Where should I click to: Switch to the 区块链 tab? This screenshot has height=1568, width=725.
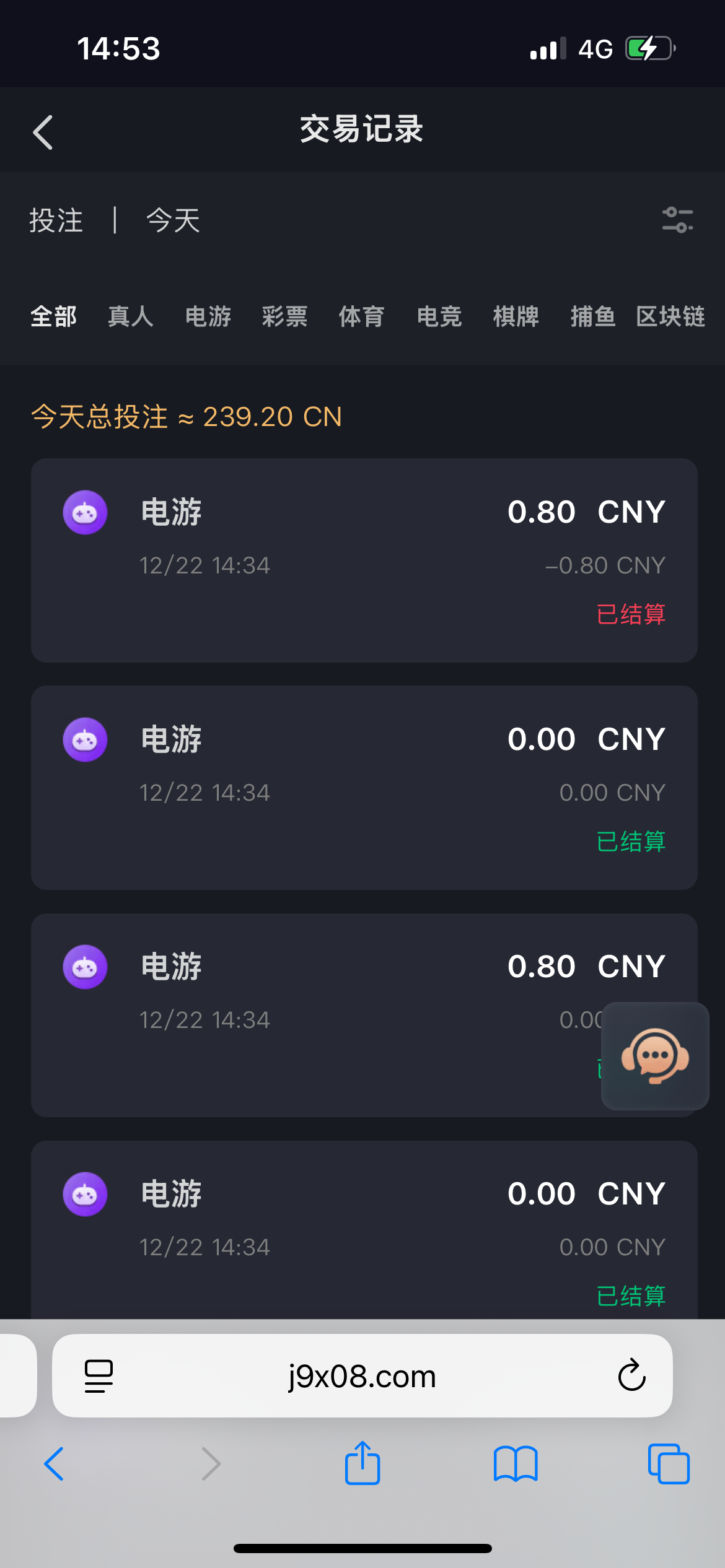pos(670,316)
